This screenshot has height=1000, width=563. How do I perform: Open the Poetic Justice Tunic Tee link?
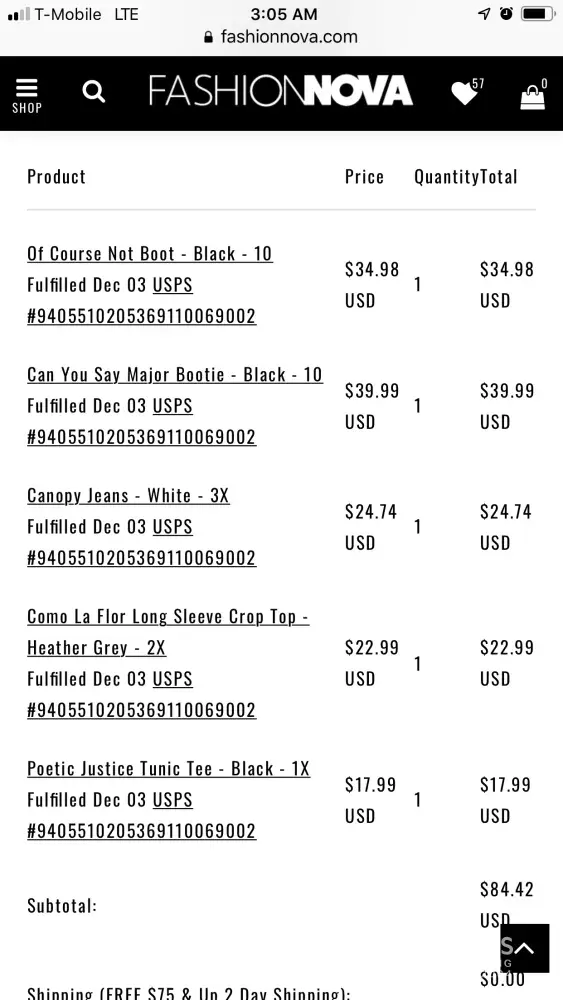click(x=168, y=769)
